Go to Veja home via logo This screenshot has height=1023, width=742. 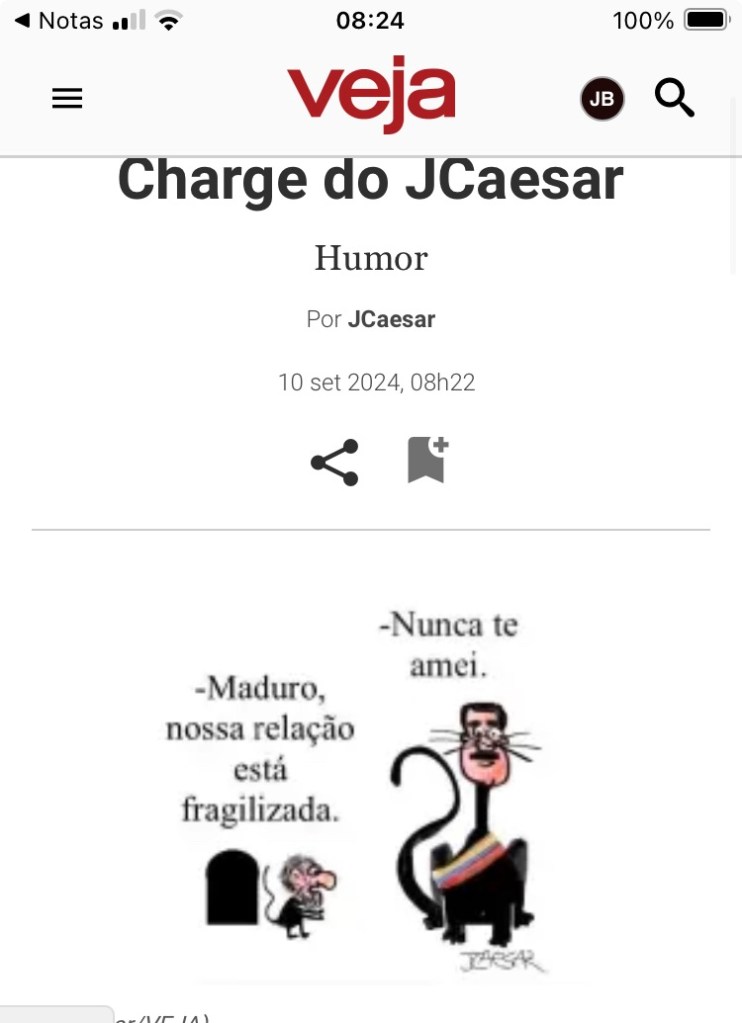click(371, 97)
